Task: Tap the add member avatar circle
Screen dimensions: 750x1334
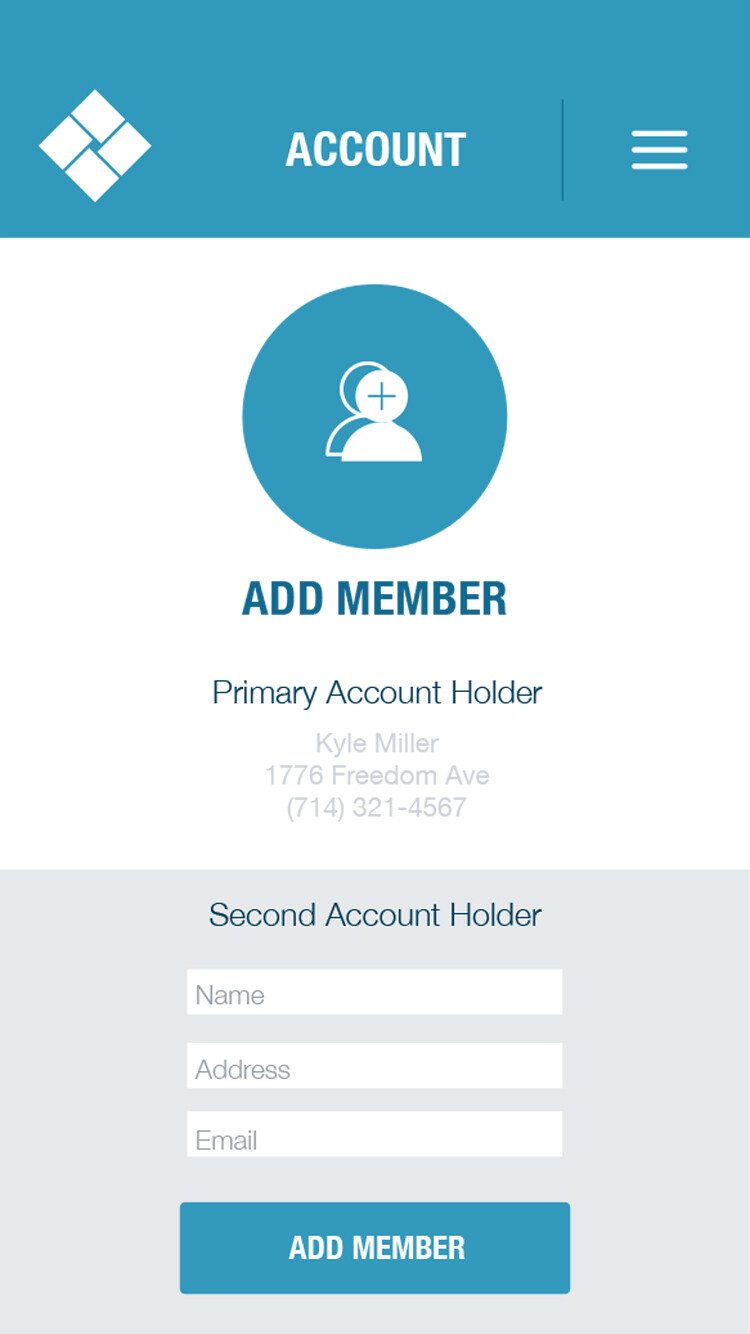Action: pyautogui.click(x=375, y=416)
